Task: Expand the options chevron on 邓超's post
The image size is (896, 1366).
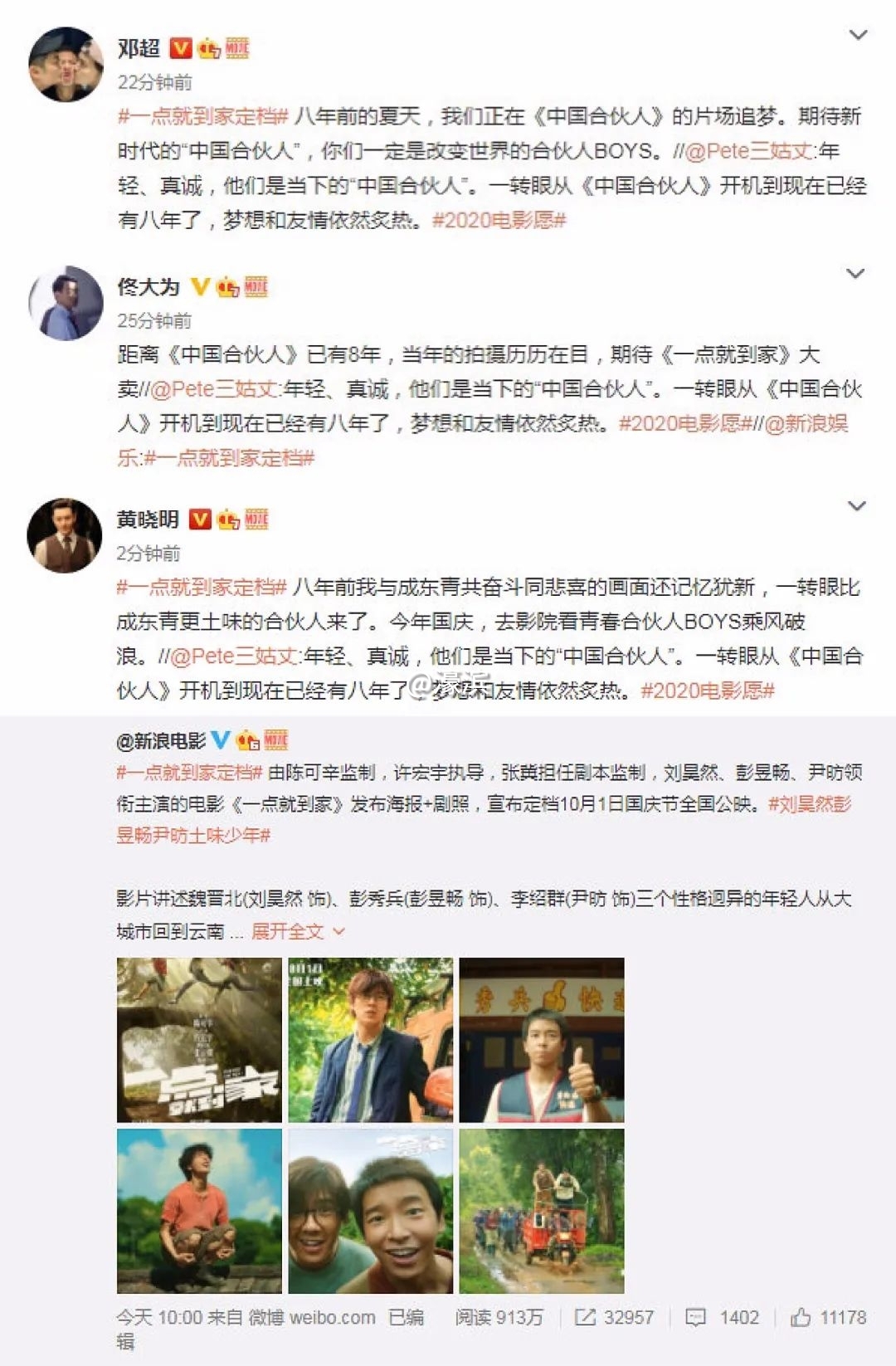Action: click(x=859, y=35)
